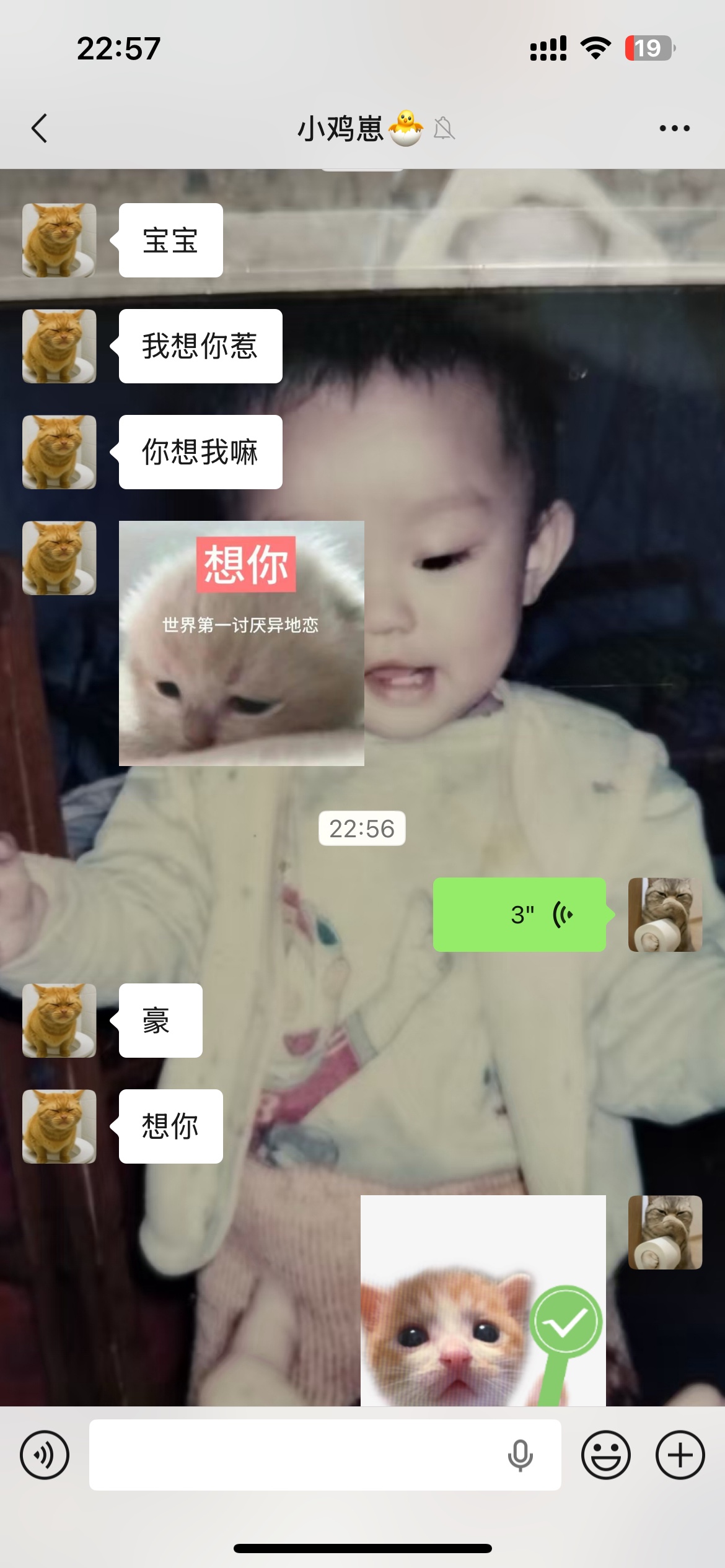This screenshot has height=1568, width=725.
Task: Open the kitten with checkmark sticker
Action: (x=483, y=1300)
